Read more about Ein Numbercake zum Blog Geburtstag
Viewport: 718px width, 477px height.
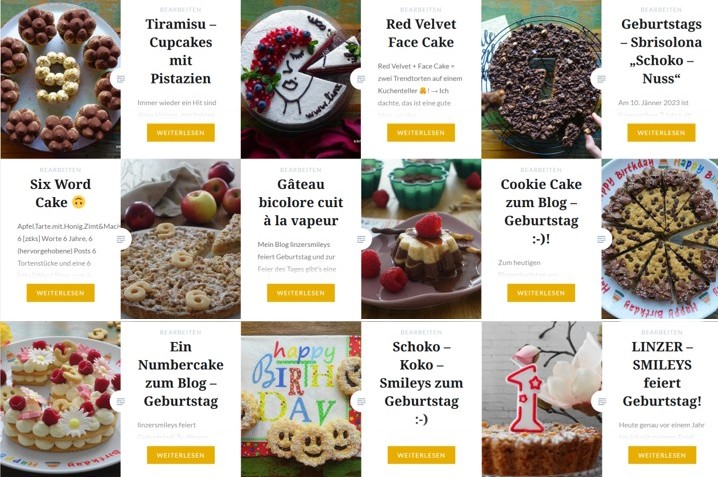tap(180, 455)
